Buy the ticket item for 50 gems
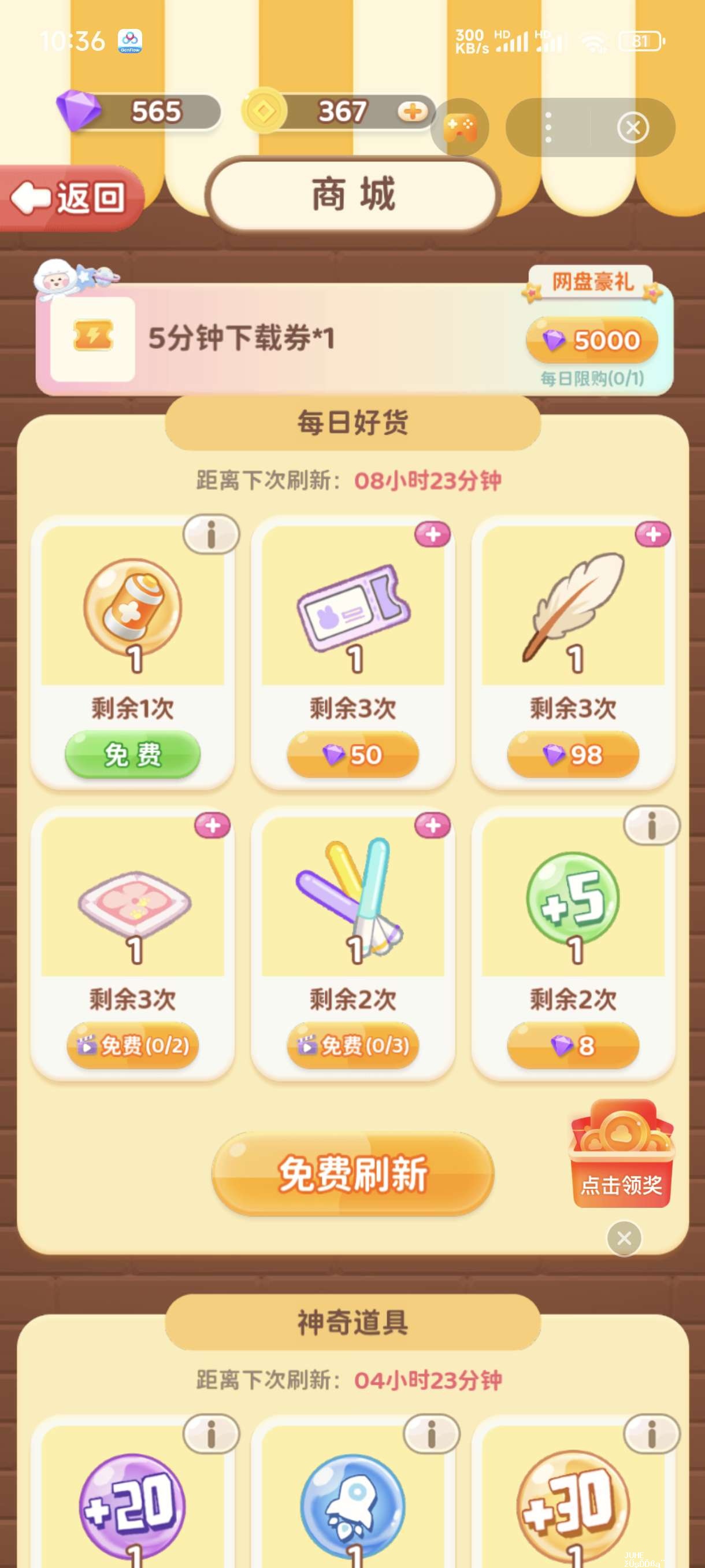 (353, 755)
